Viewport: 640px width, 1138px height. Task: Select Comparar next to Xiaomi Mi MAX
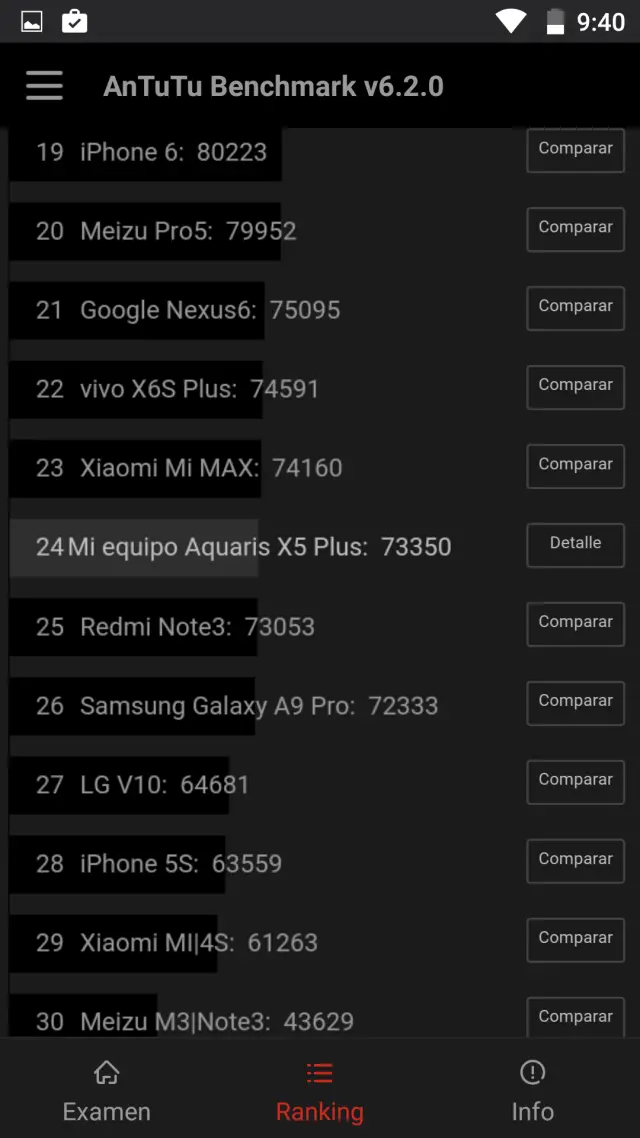(x=575, y=466)
